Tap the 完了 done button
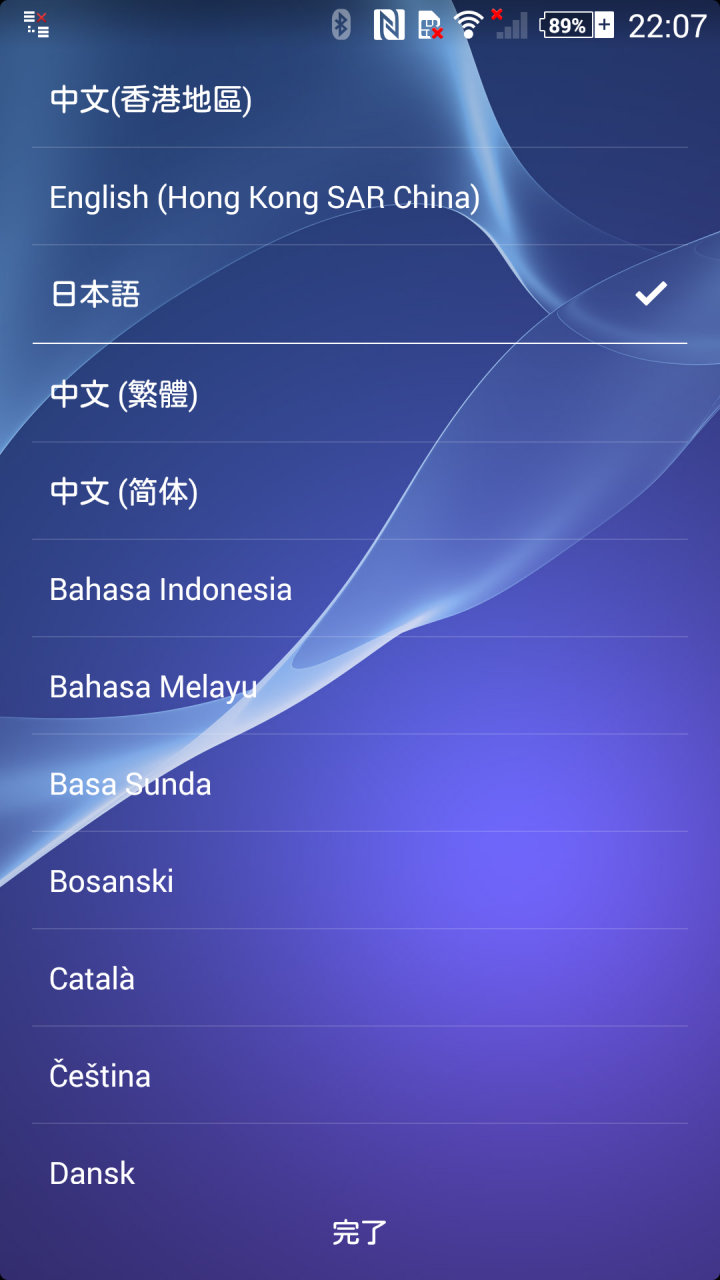Screen dimensions: 720x1280 [360, 1232]
